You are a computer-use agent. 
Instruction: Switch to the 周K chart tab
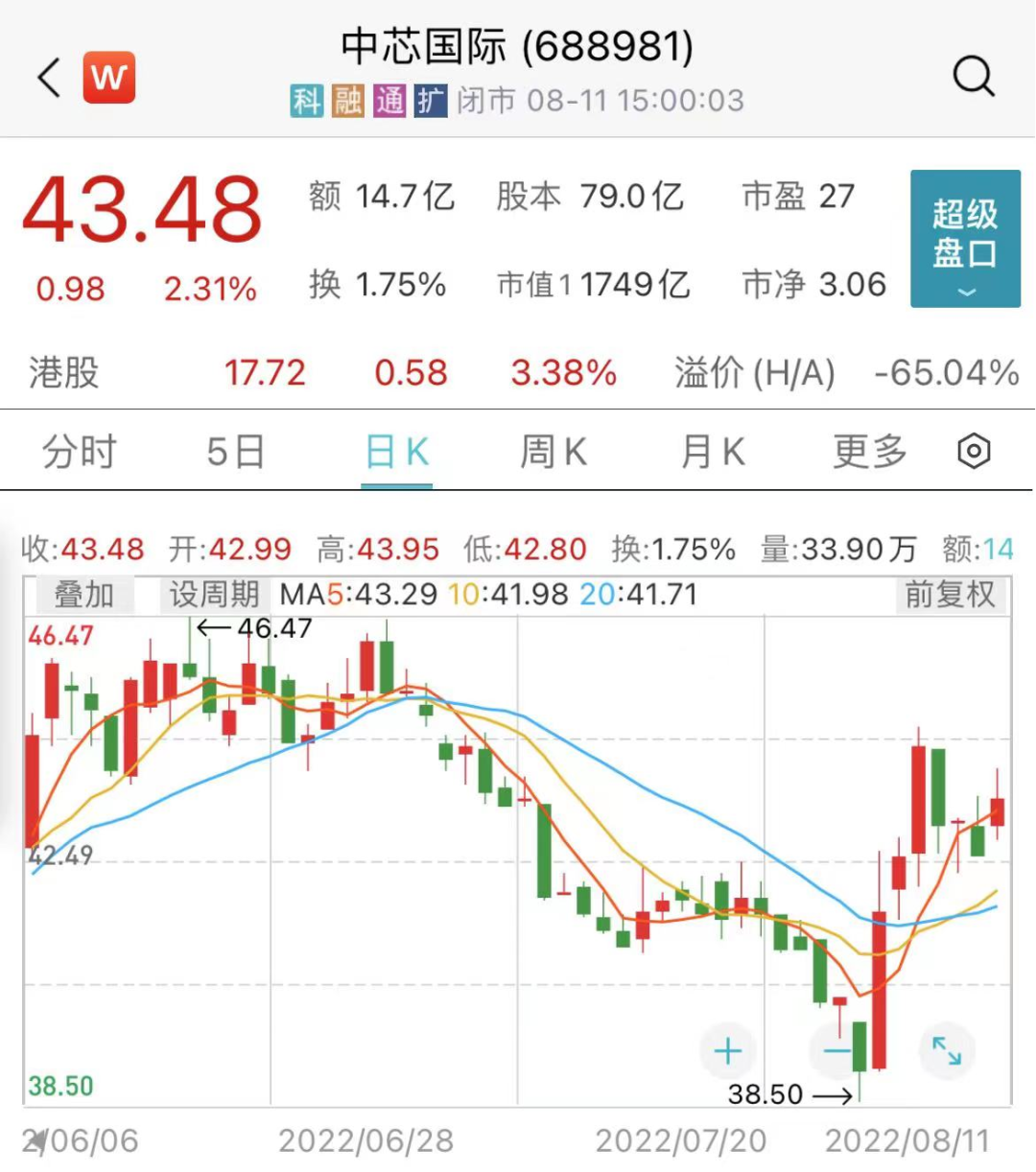pos(553,451)
